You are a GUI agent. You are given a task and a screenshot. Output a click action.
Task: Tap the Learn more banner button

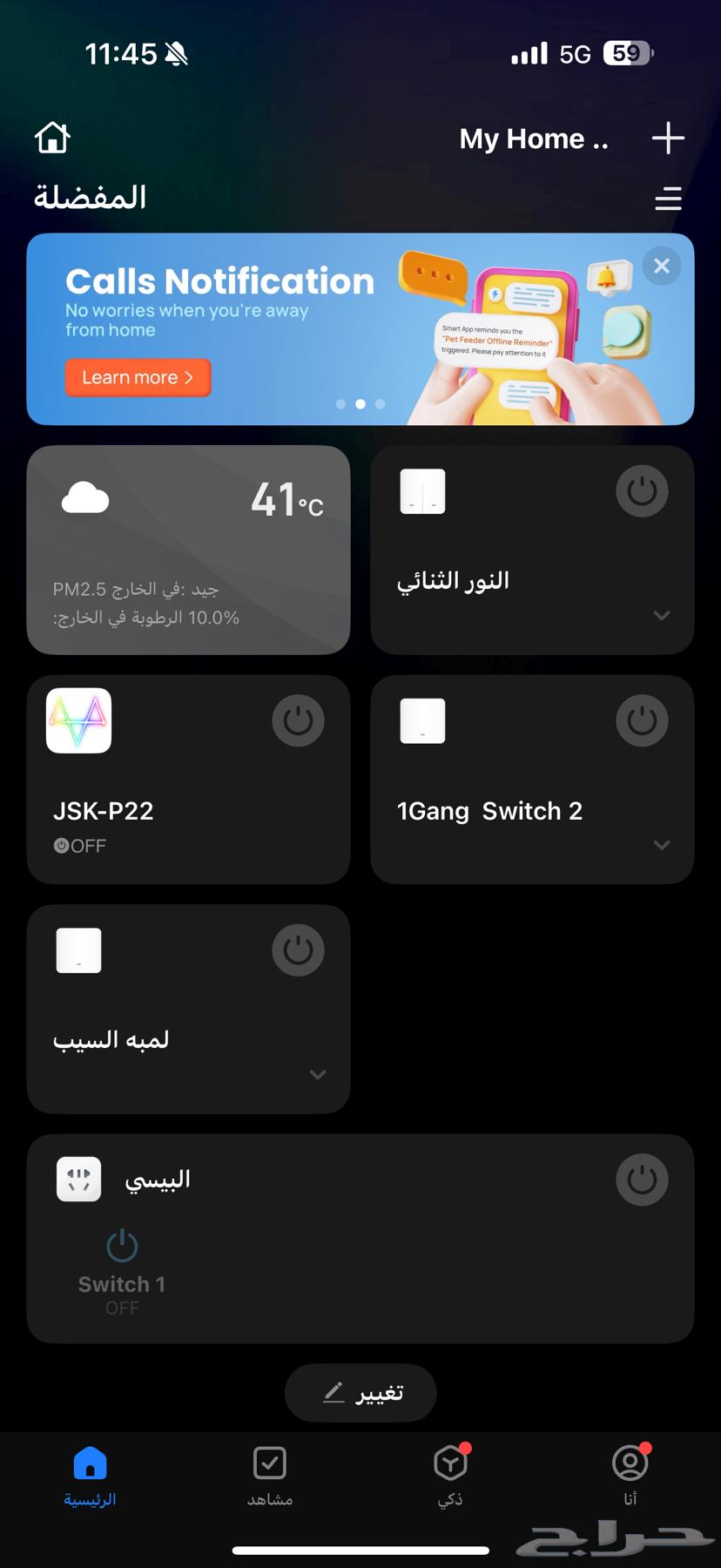pyautogui.click(x=137, y=377)
